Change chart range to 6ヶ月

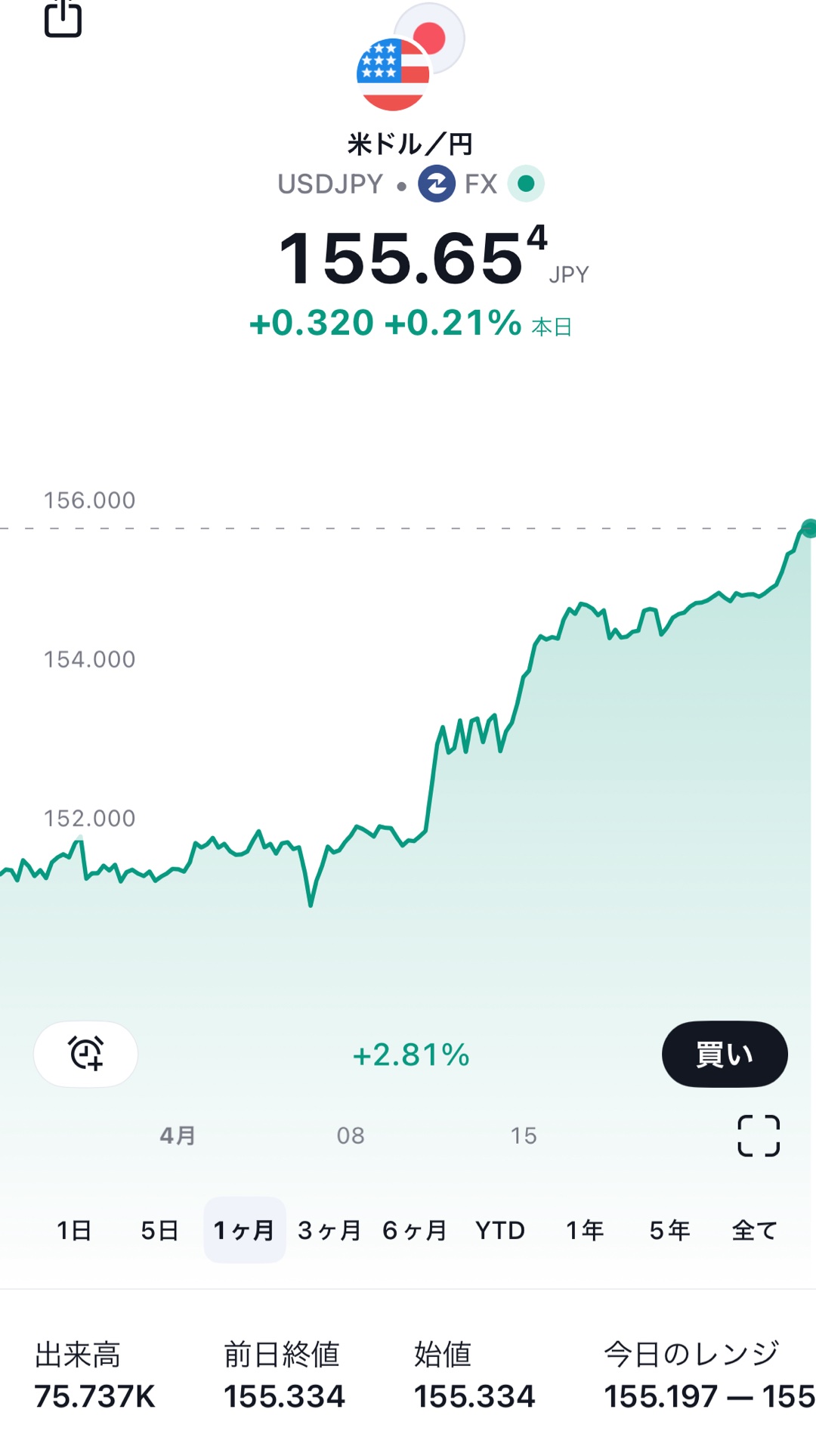point(414,1230)
